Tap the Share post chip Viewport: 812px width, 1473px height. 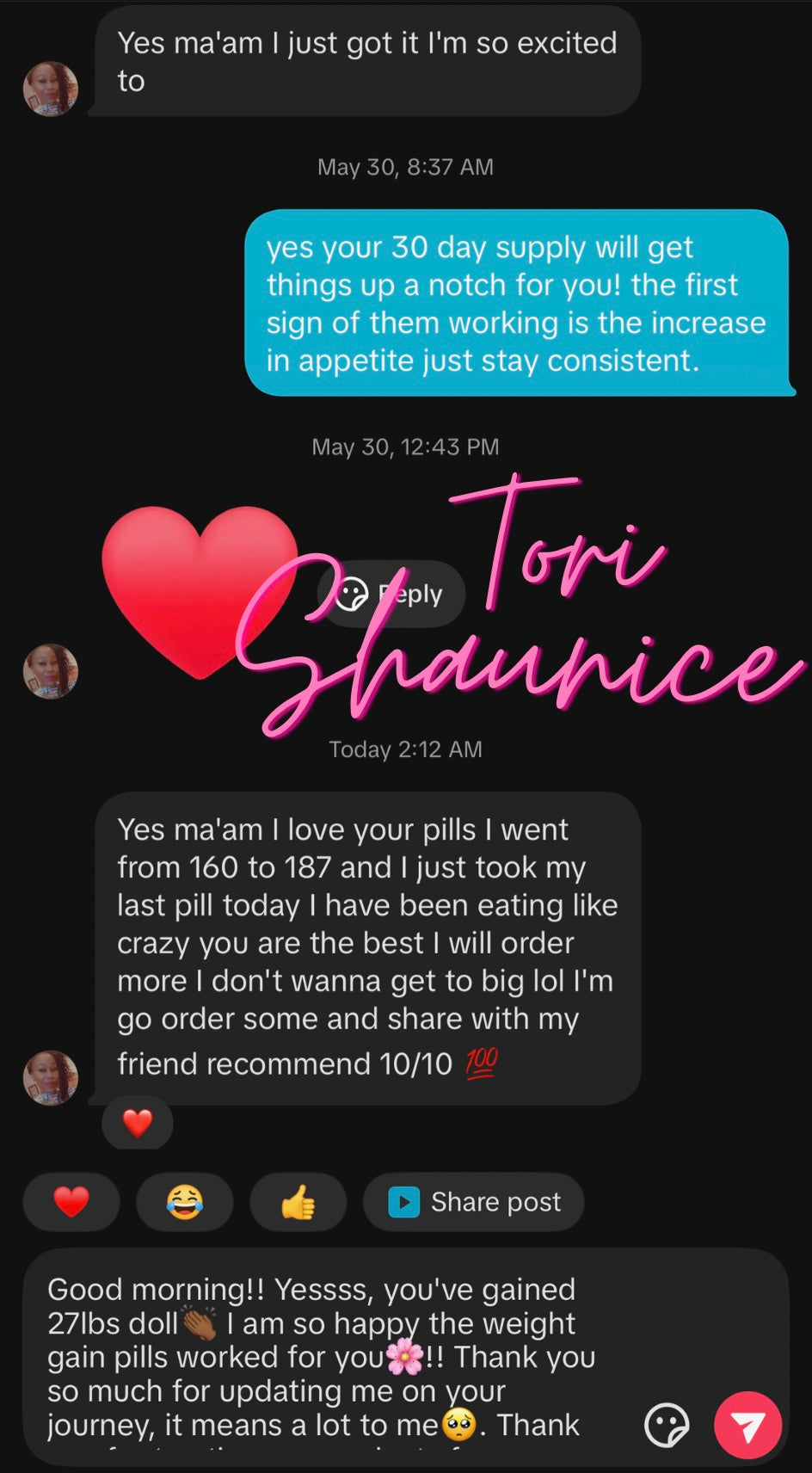point(474,1202)
